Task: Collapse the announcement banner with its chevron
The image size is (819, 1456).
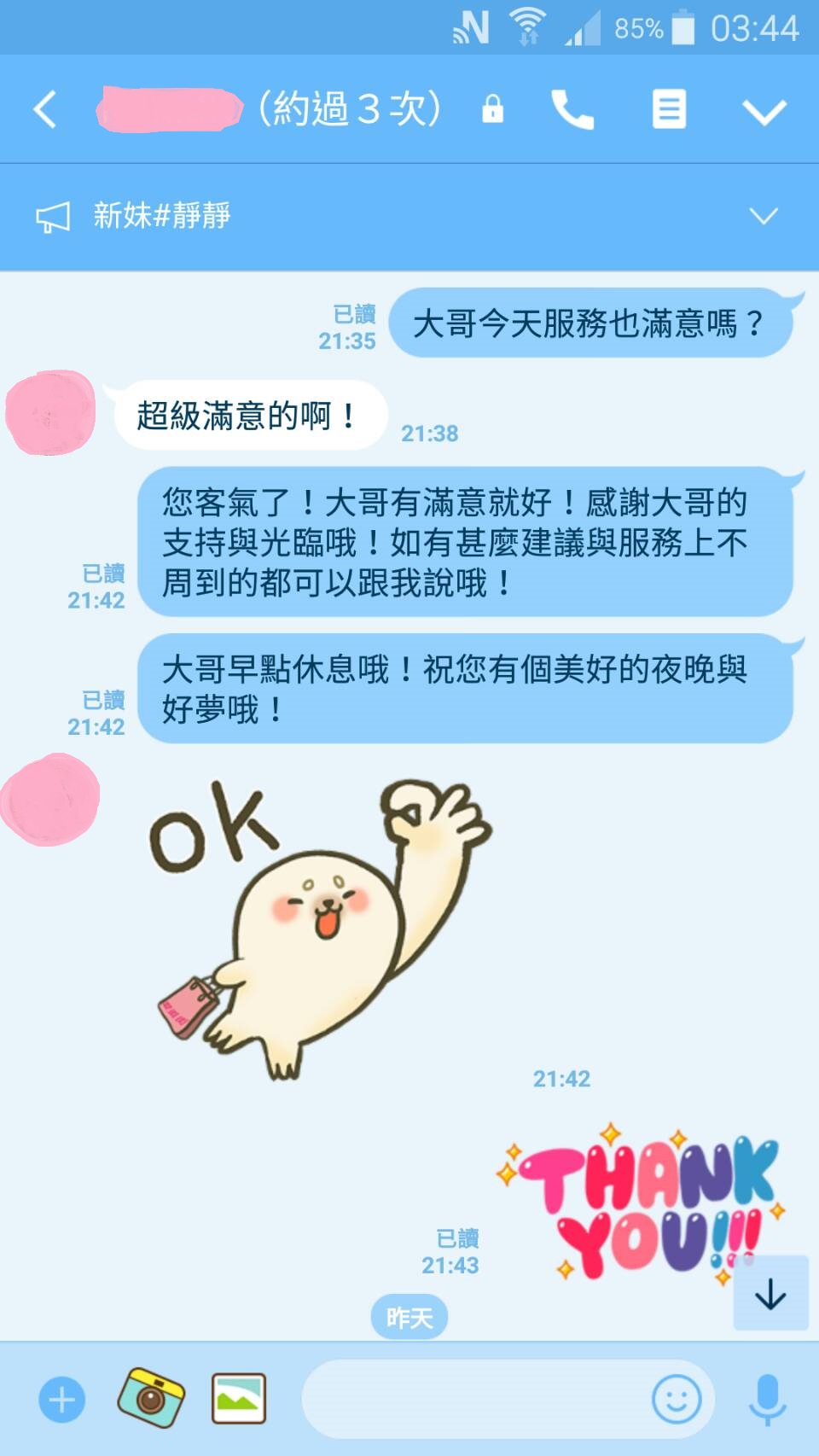Action: (x=765, y=216)
